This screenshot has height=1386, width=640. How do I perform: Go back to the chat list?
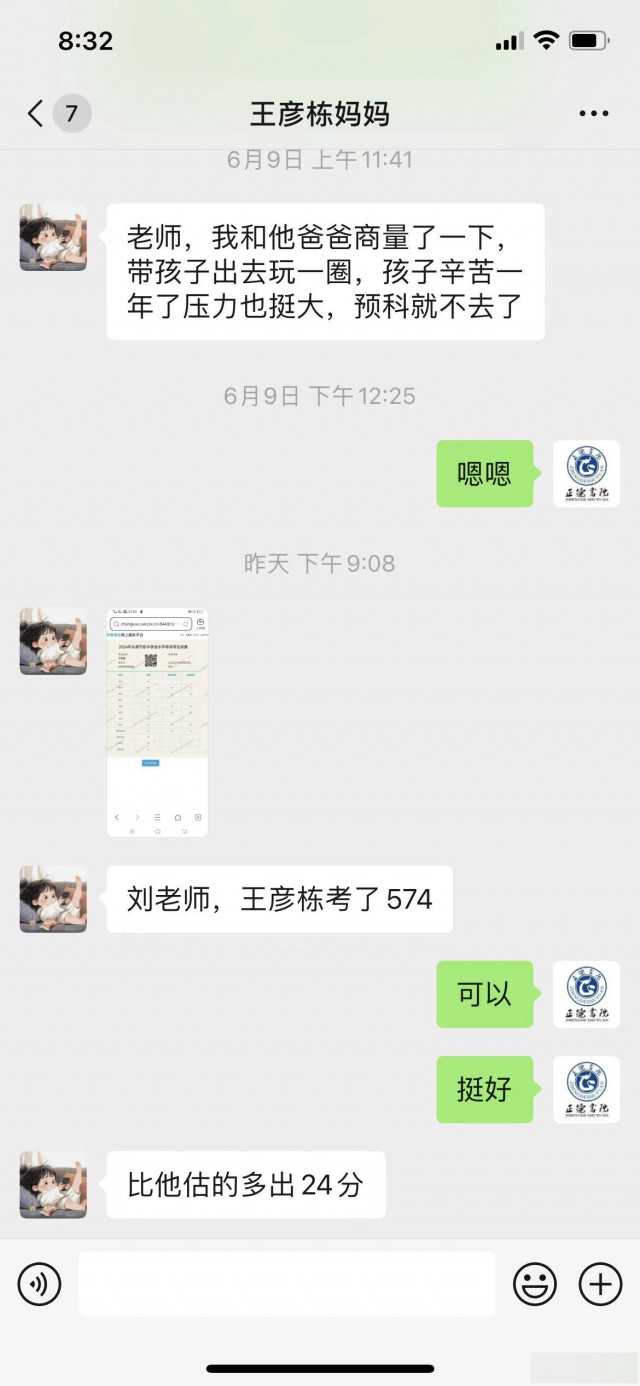pos(37,114)
